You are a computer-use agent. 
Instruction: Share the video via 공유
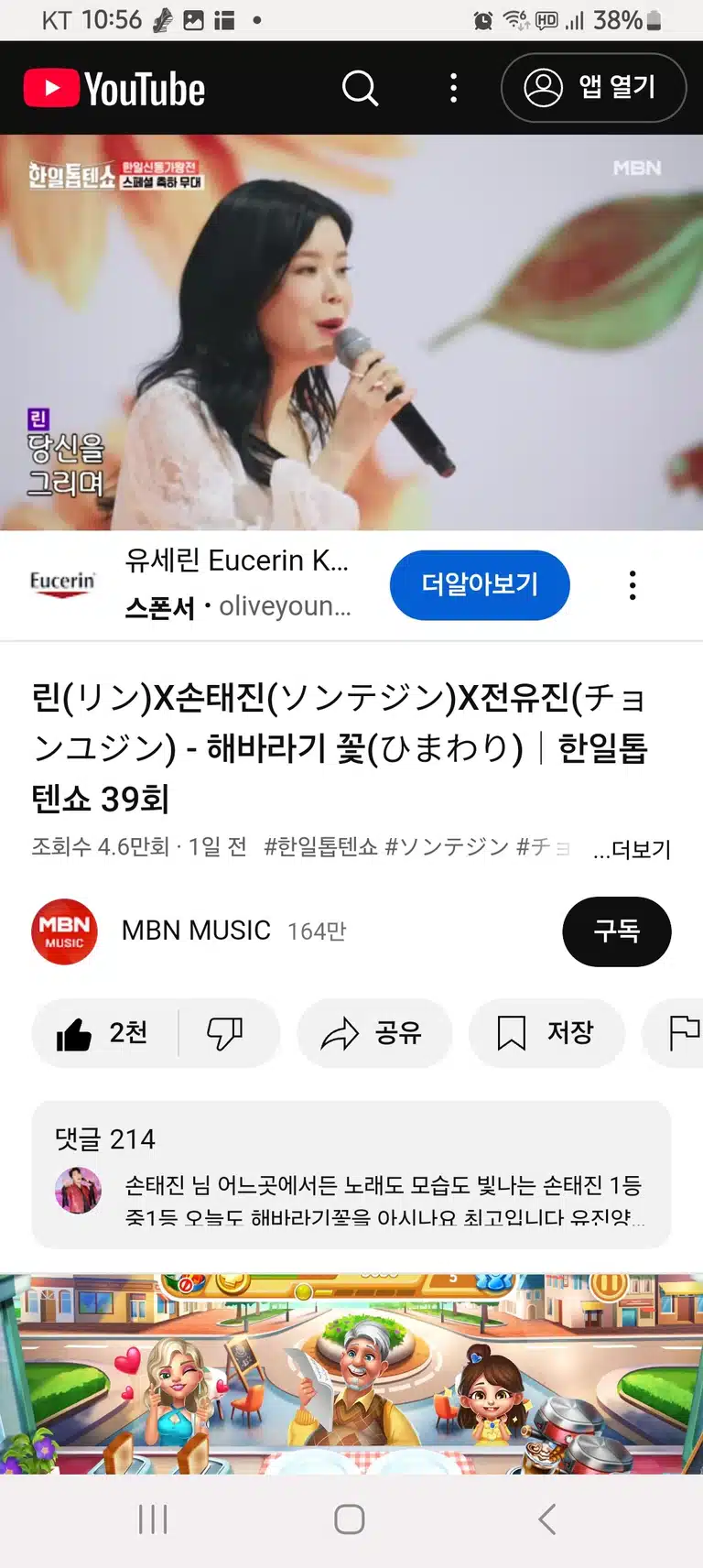pos(374,1033)
